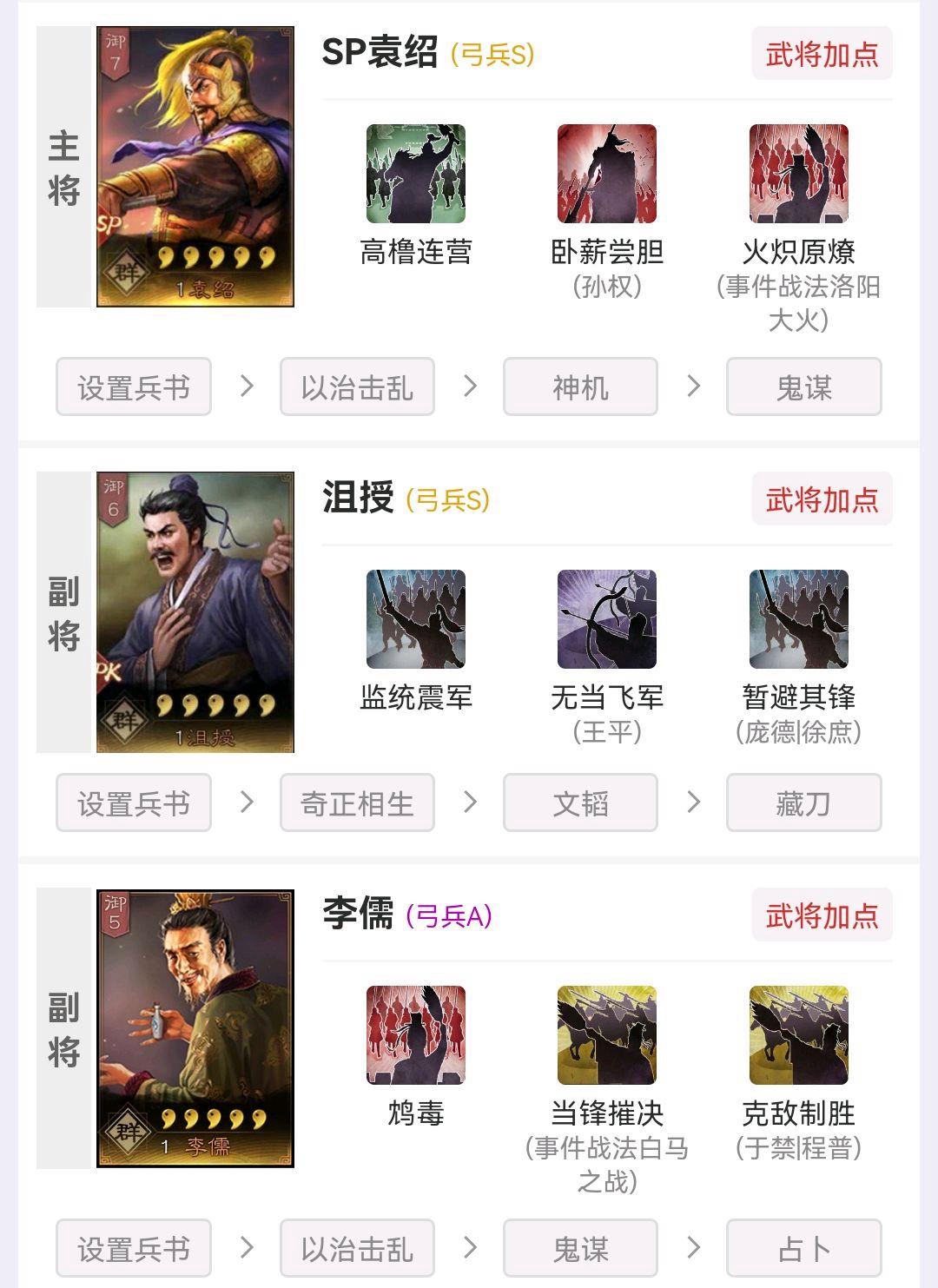Choose the 藏刀 兵书 chip

click(803, 803)
